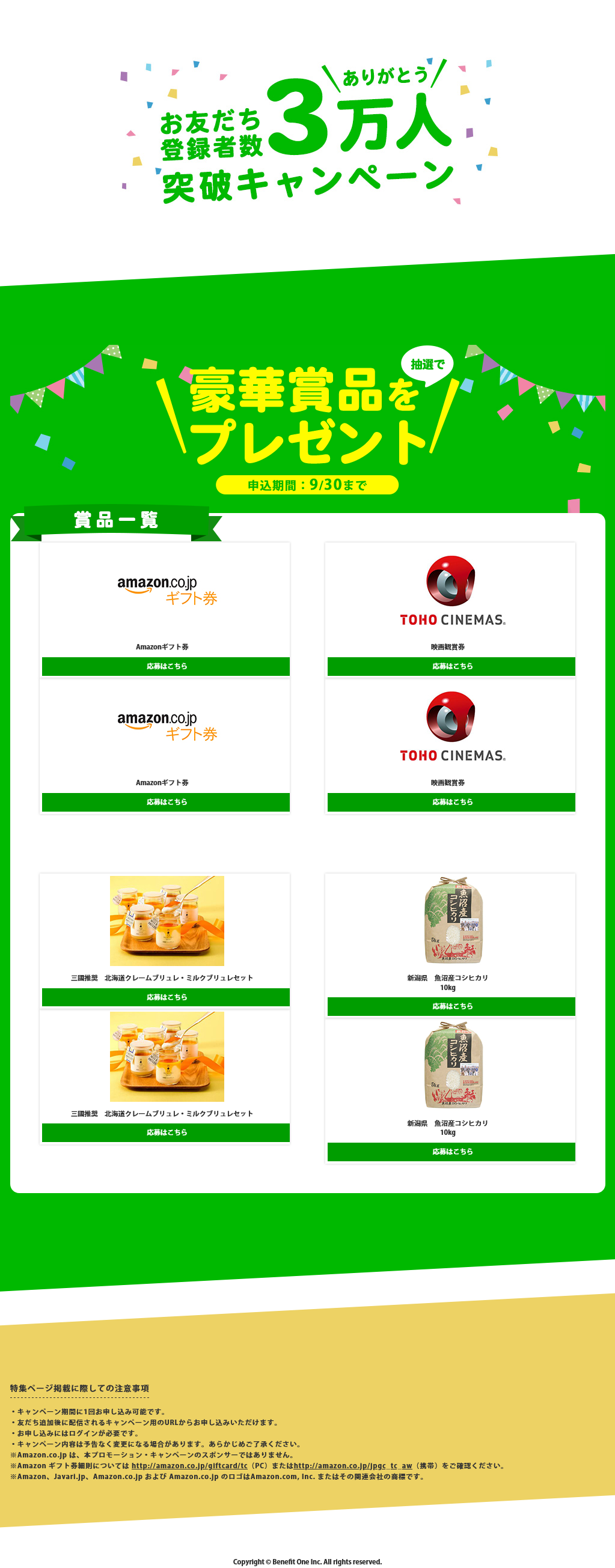The height and width of the screenshot is (1568, 615).
Task: Tap 応募はこちら under the first Amazonギフト券 card
Action: pos(166,666)
